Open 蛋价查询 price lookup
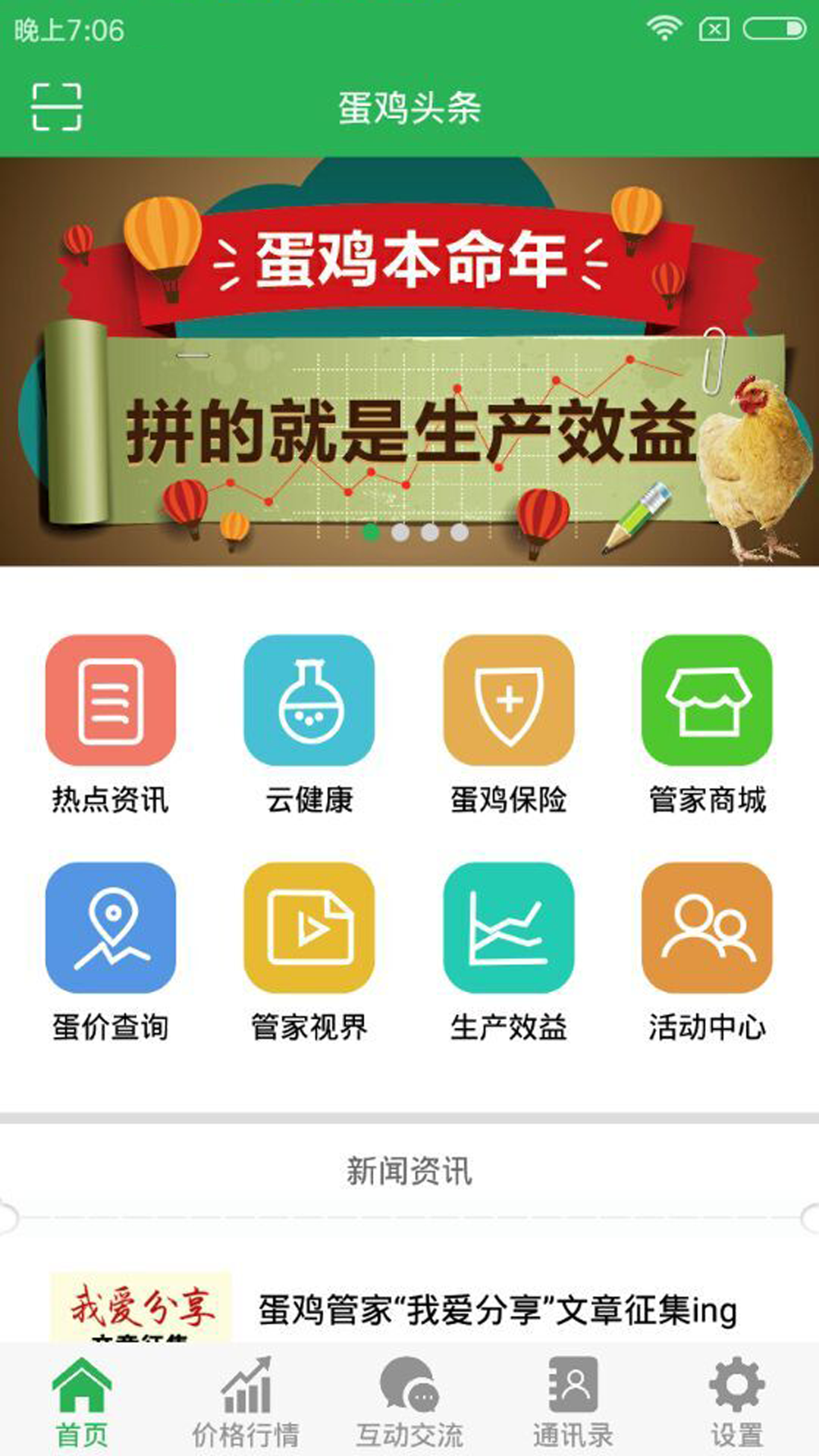The width and height of the screenshot is (819, 1456). [x=111, y=953]
